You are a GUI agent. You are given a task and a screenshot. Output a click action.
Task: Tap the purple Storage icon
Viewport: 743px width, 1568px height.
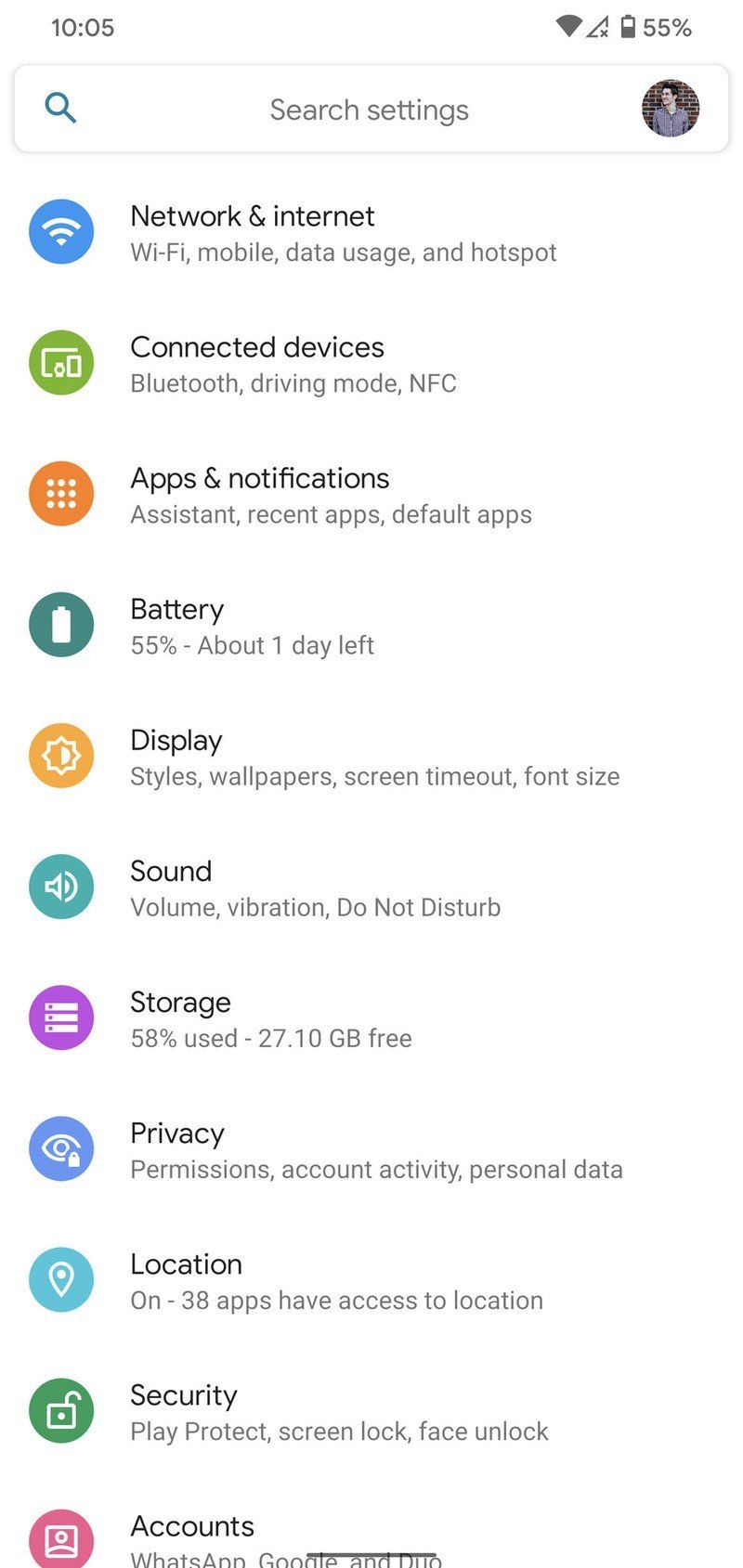click(x=61, y=1017)
